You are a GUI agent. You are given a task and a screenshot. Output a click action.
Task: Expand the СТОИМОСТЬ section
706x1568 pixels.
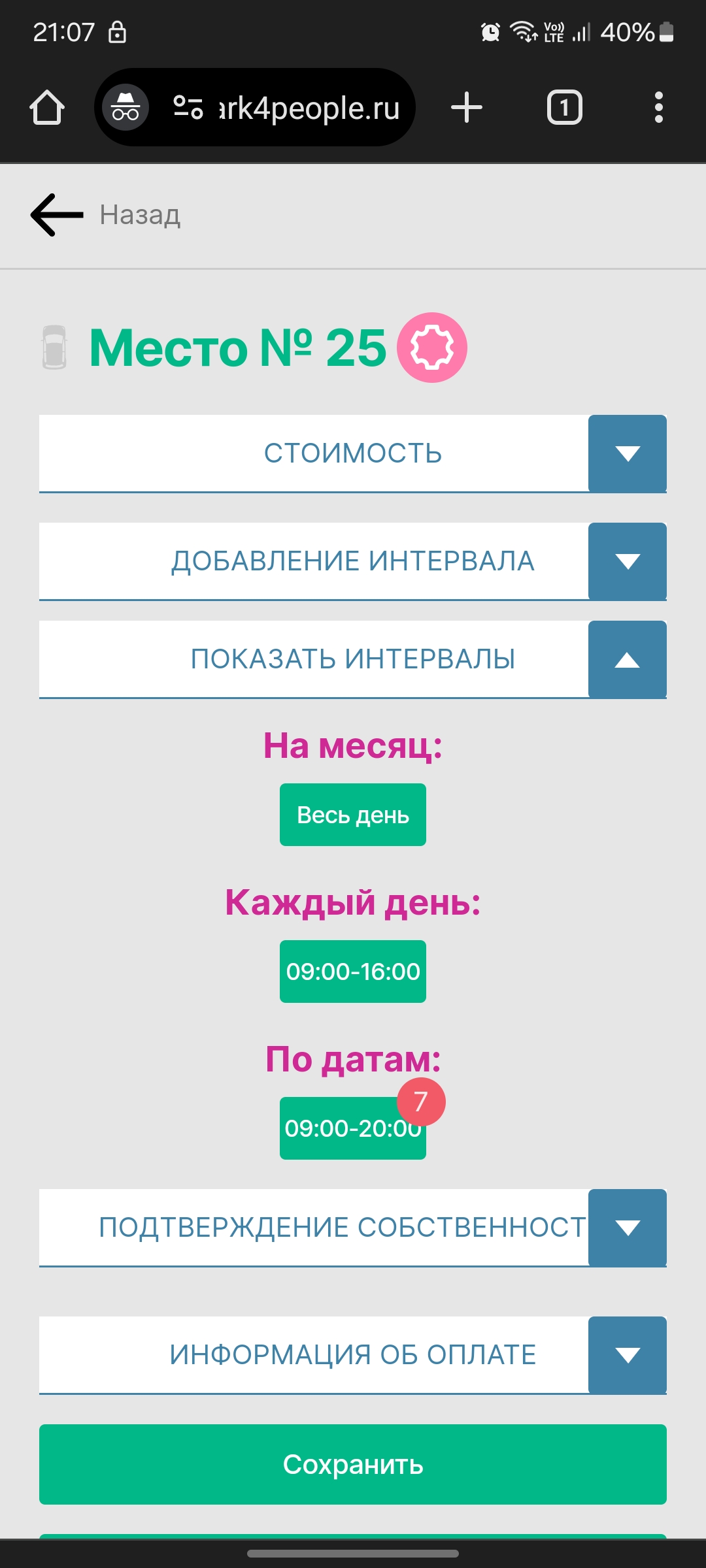(x=627, y=453)
